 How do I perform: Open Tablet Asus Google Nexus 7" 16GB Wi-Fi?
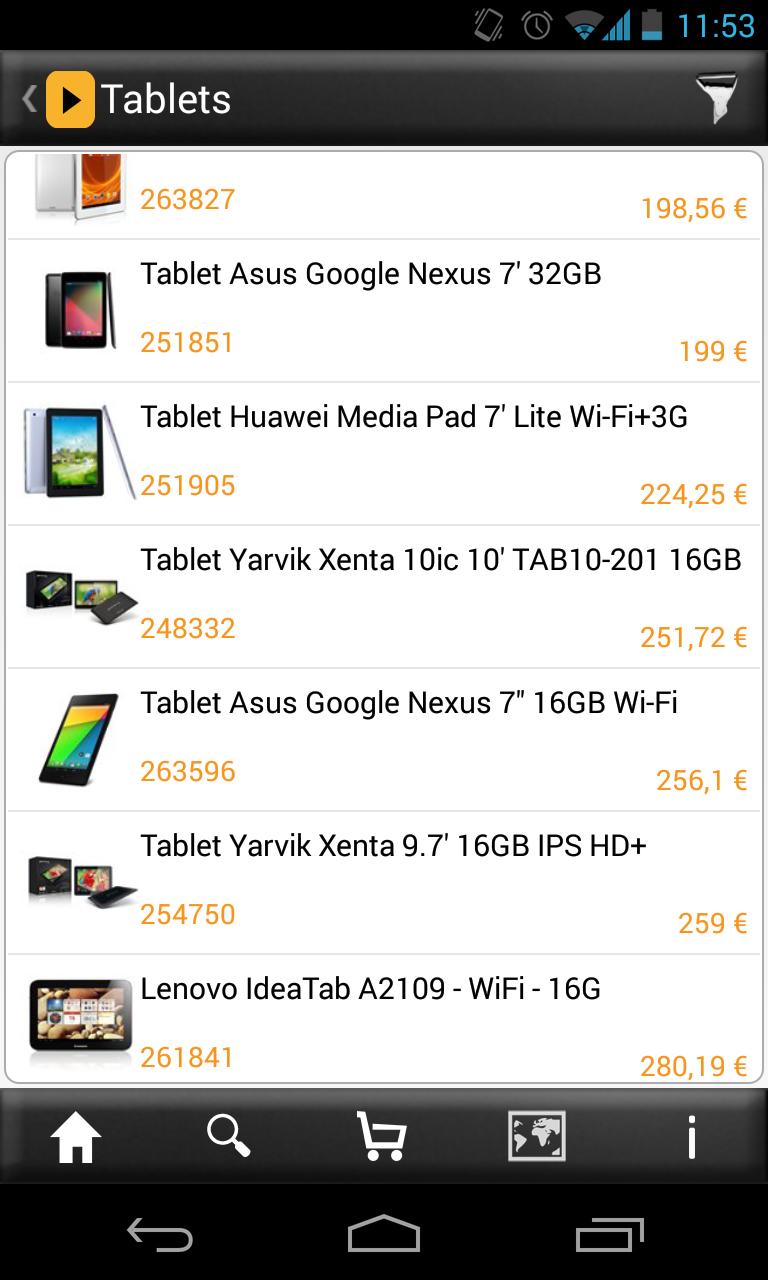pos(384,739)
